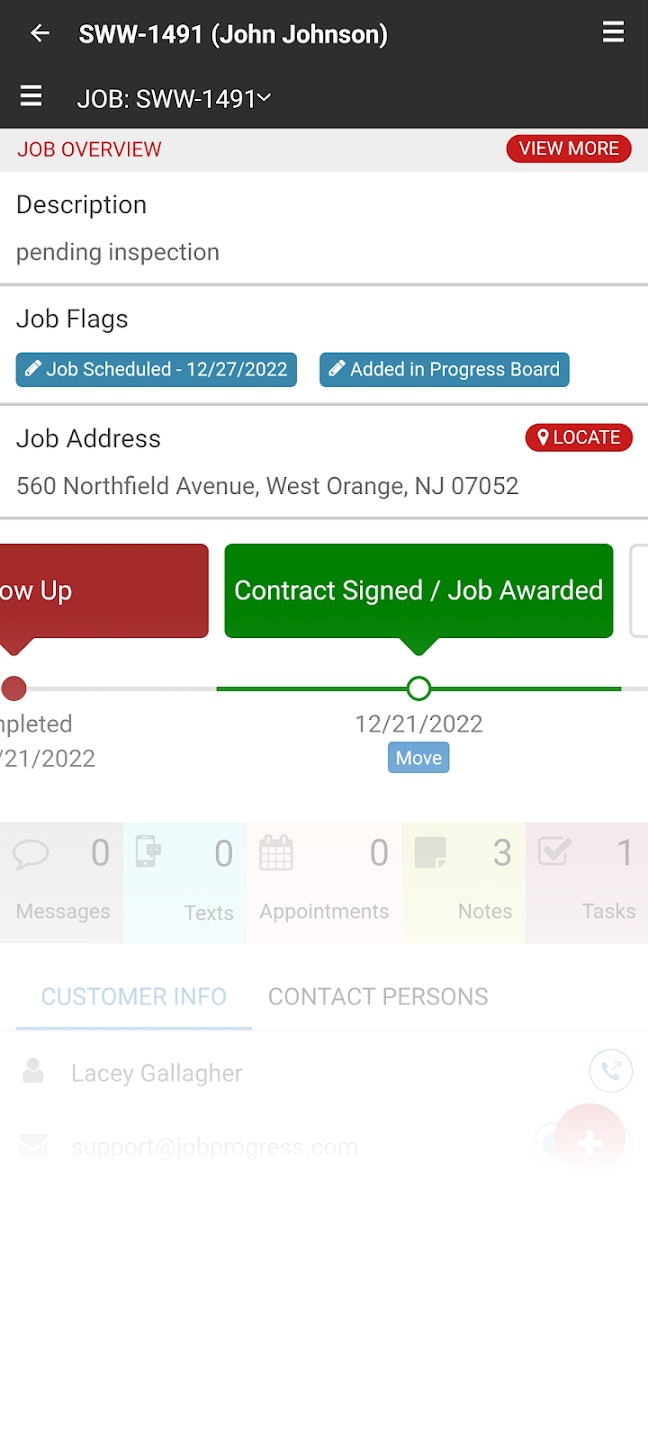Open the Appointments tile

click(324, 882)
